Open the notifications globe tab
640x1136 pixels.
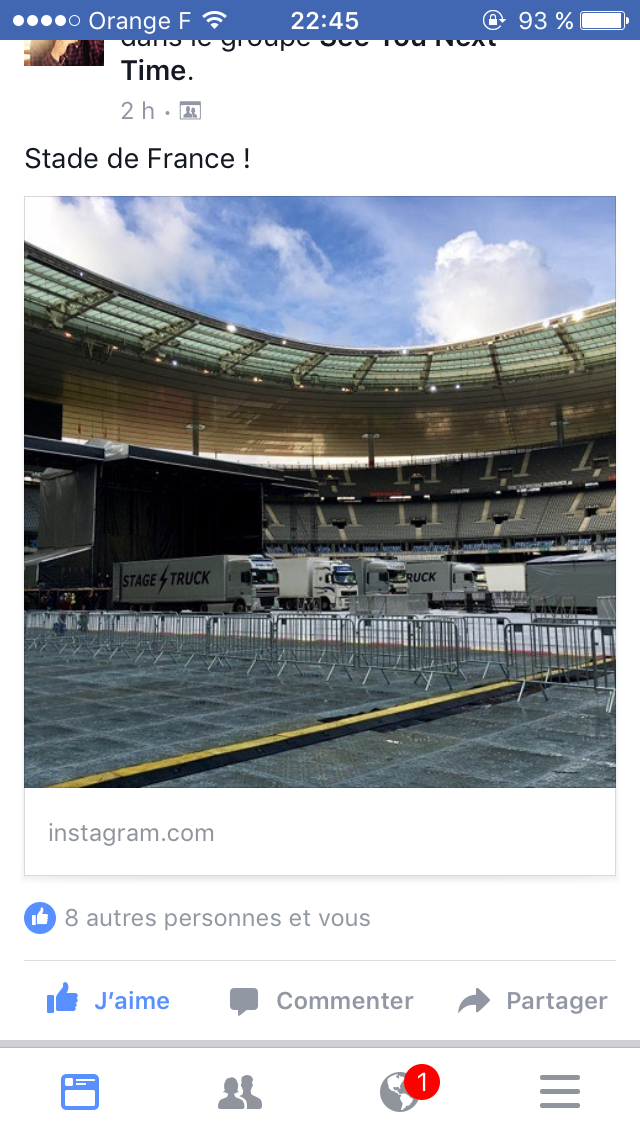(402, 1091)
